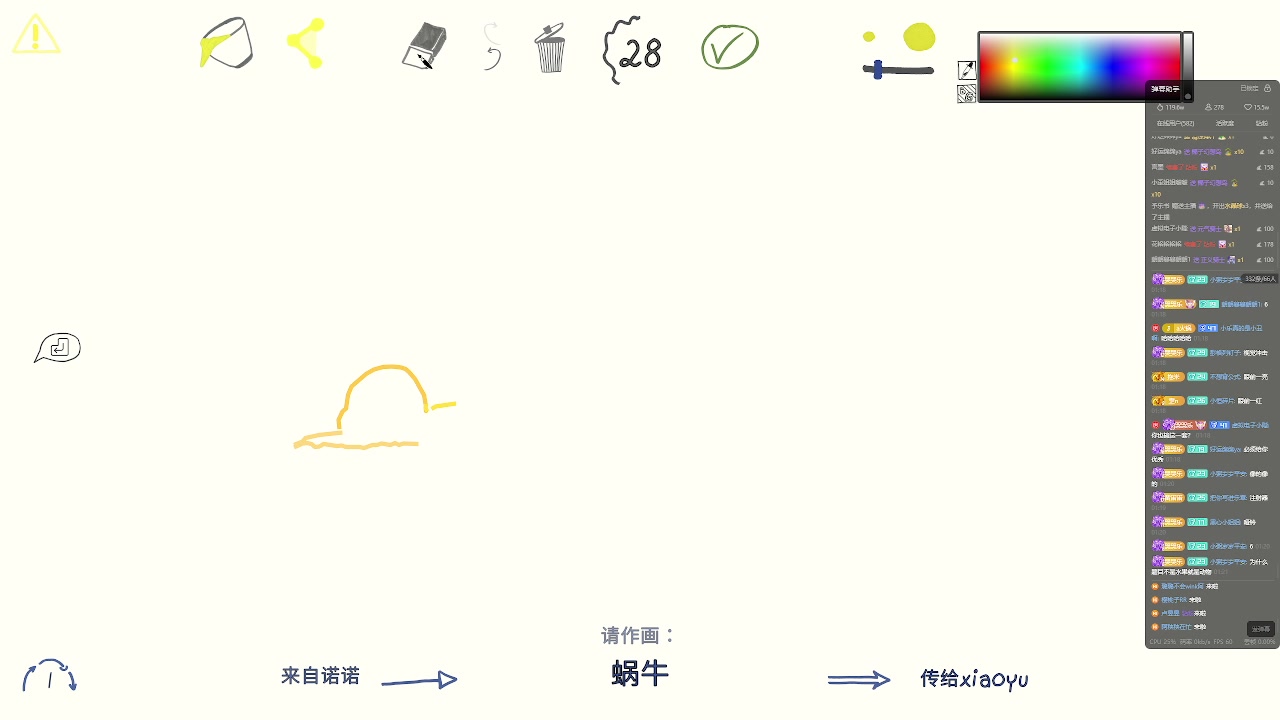Screen dimensions: 1280x720
Task: Pick the small brush size dot
Action: tap(869, 37)
